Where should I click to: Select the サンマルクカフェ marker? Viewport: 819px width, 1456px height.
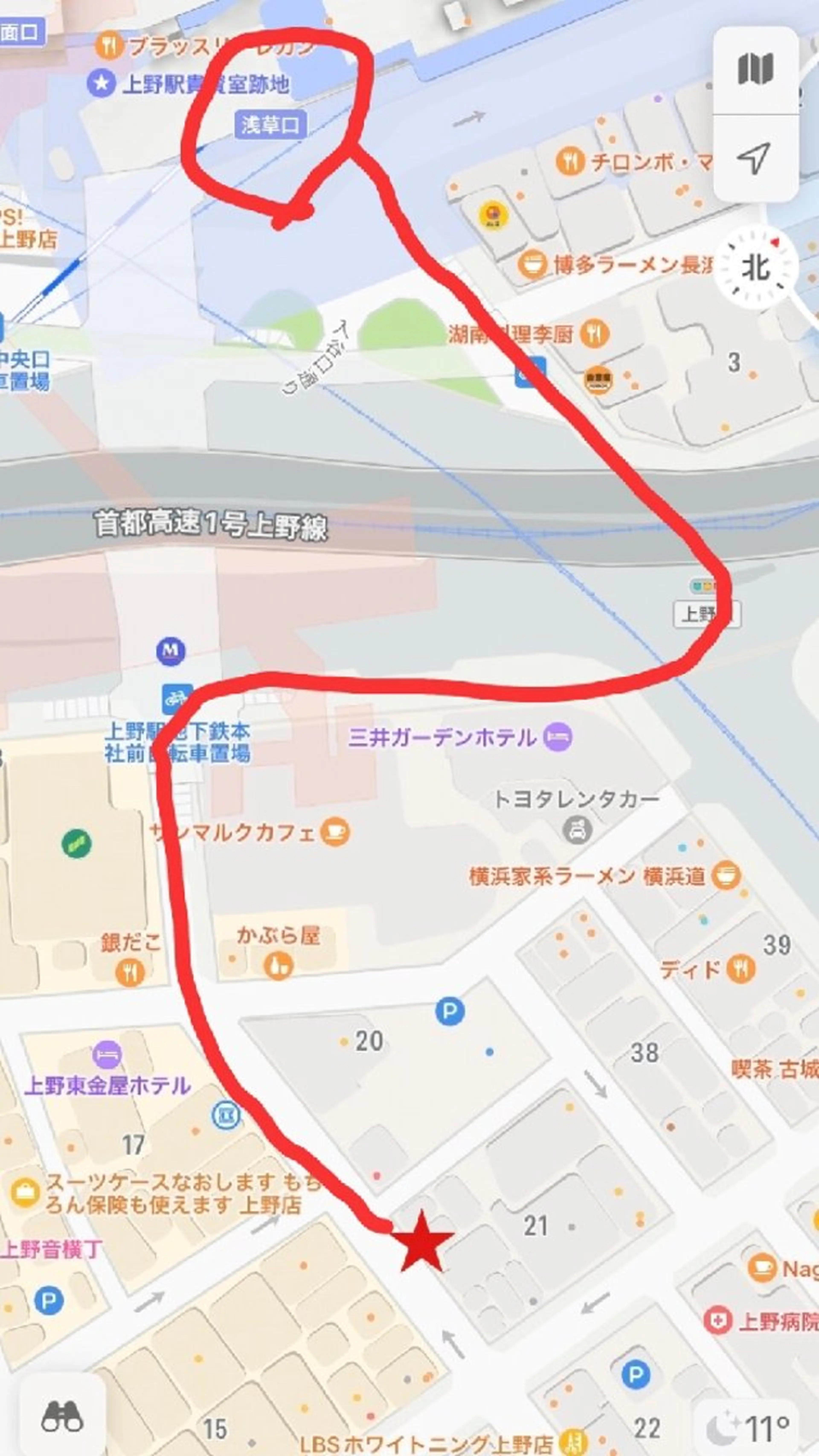[x=335, y=832]
